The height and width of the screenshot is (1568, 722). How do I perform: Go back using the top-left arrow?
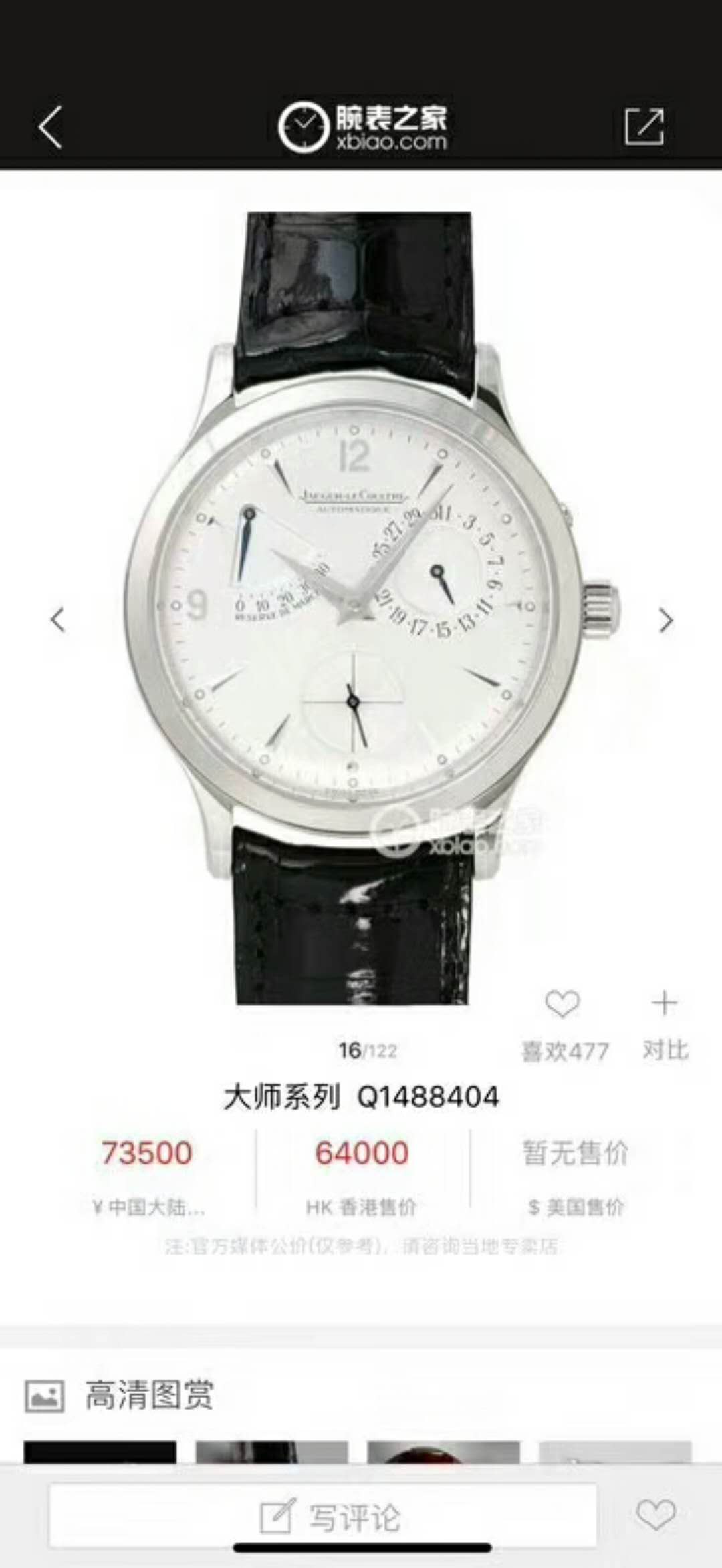tap(51, 126)
